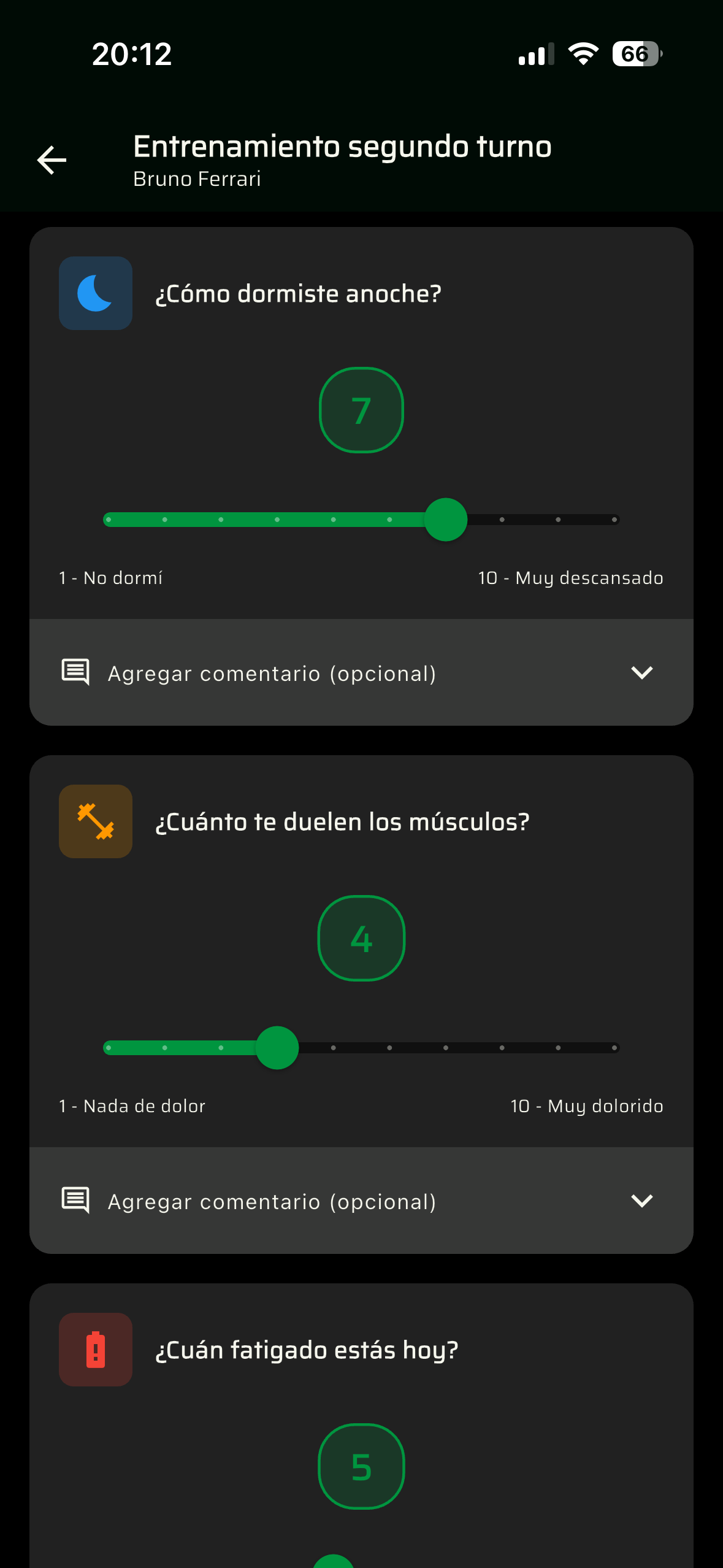
Task: Tap the clock showing 20:12
Action: [x=131, y=54]
